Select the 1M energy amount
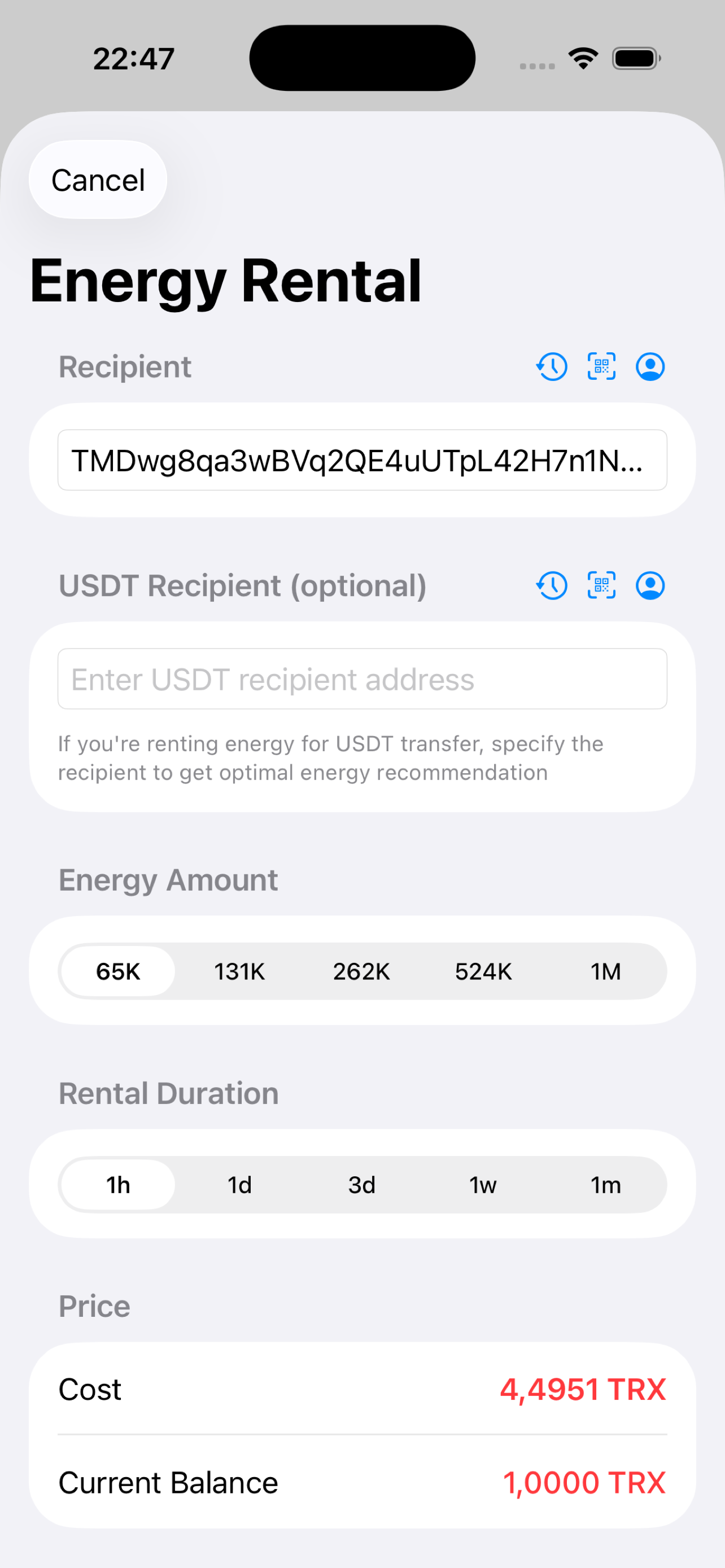Screen dimensions: 725x1568 (606, 971)
